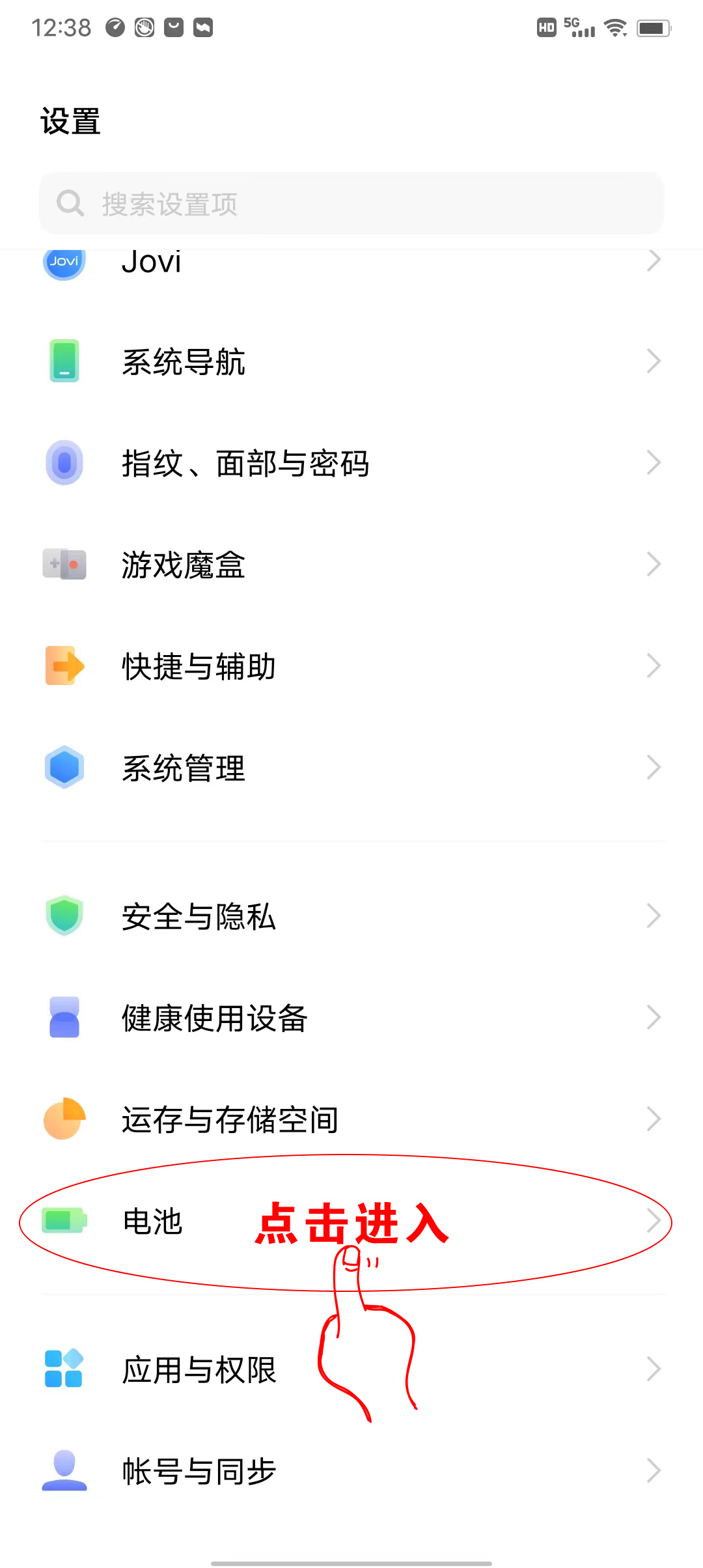Open 游戏魔盒 settings
703x1568 pixels.
point(351,565)
